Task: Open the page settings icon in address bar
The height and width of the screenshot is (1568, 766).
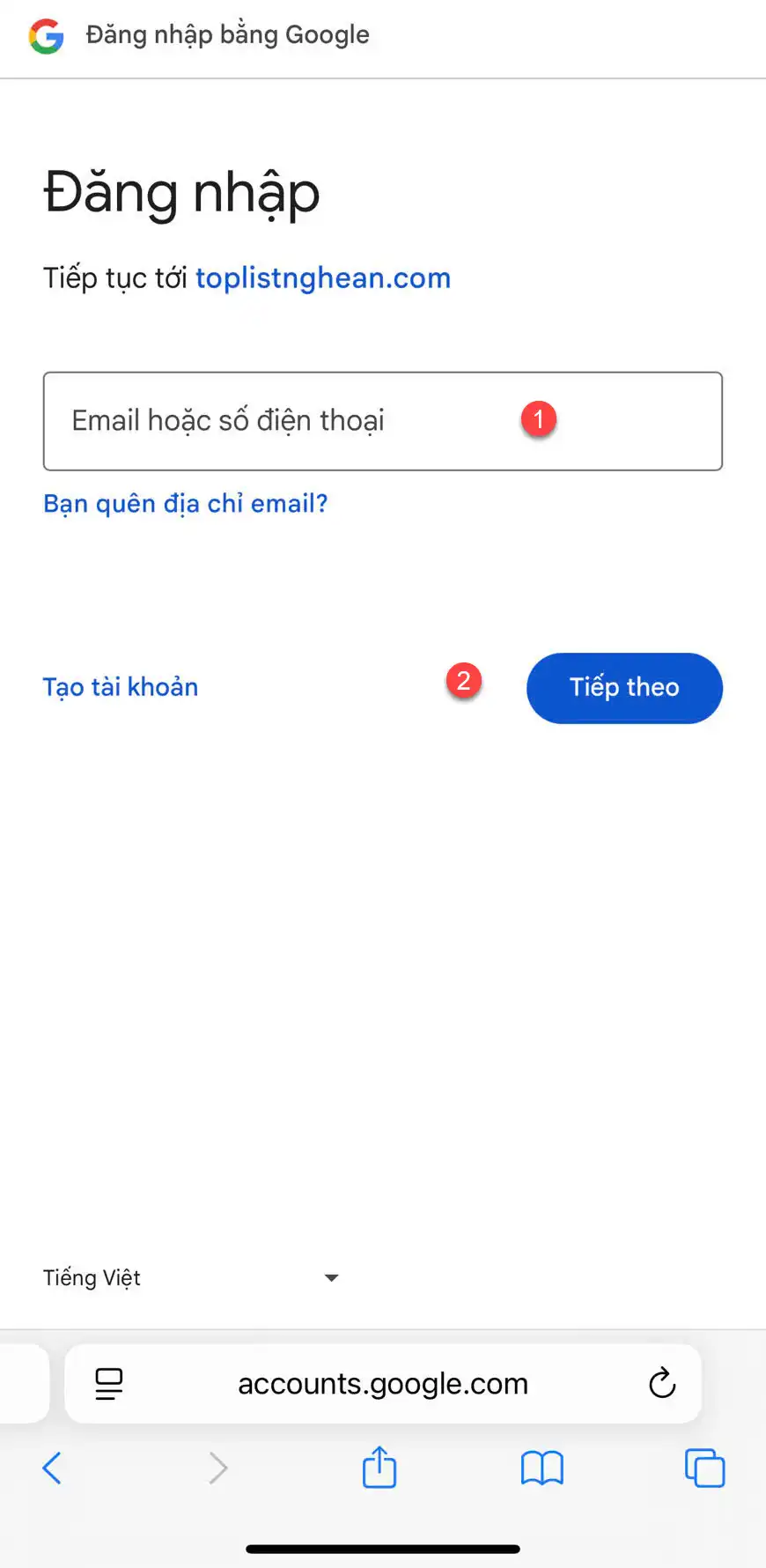Action: pos(109,1384)
